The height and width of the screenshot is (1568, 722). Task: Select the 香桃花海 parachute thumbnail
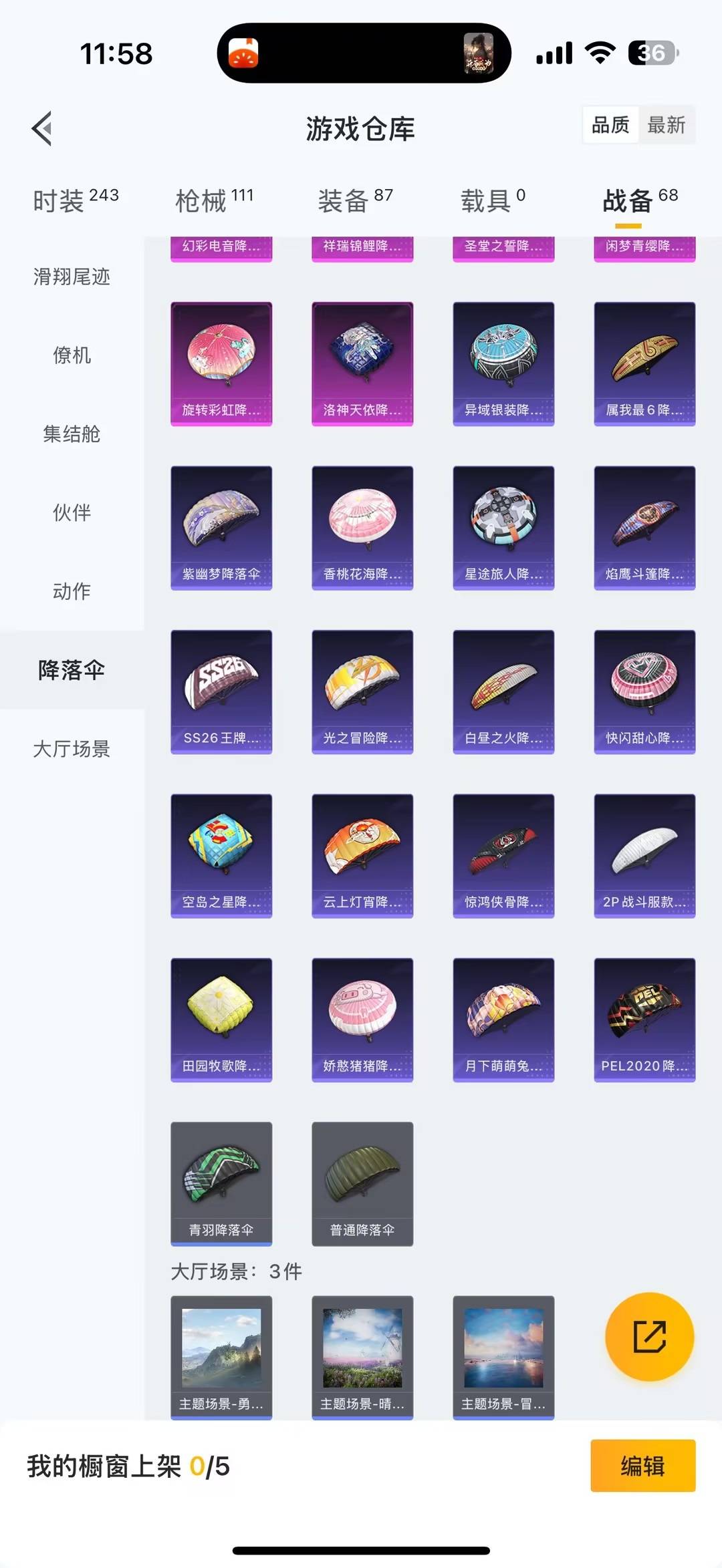[x=362, y=528]
